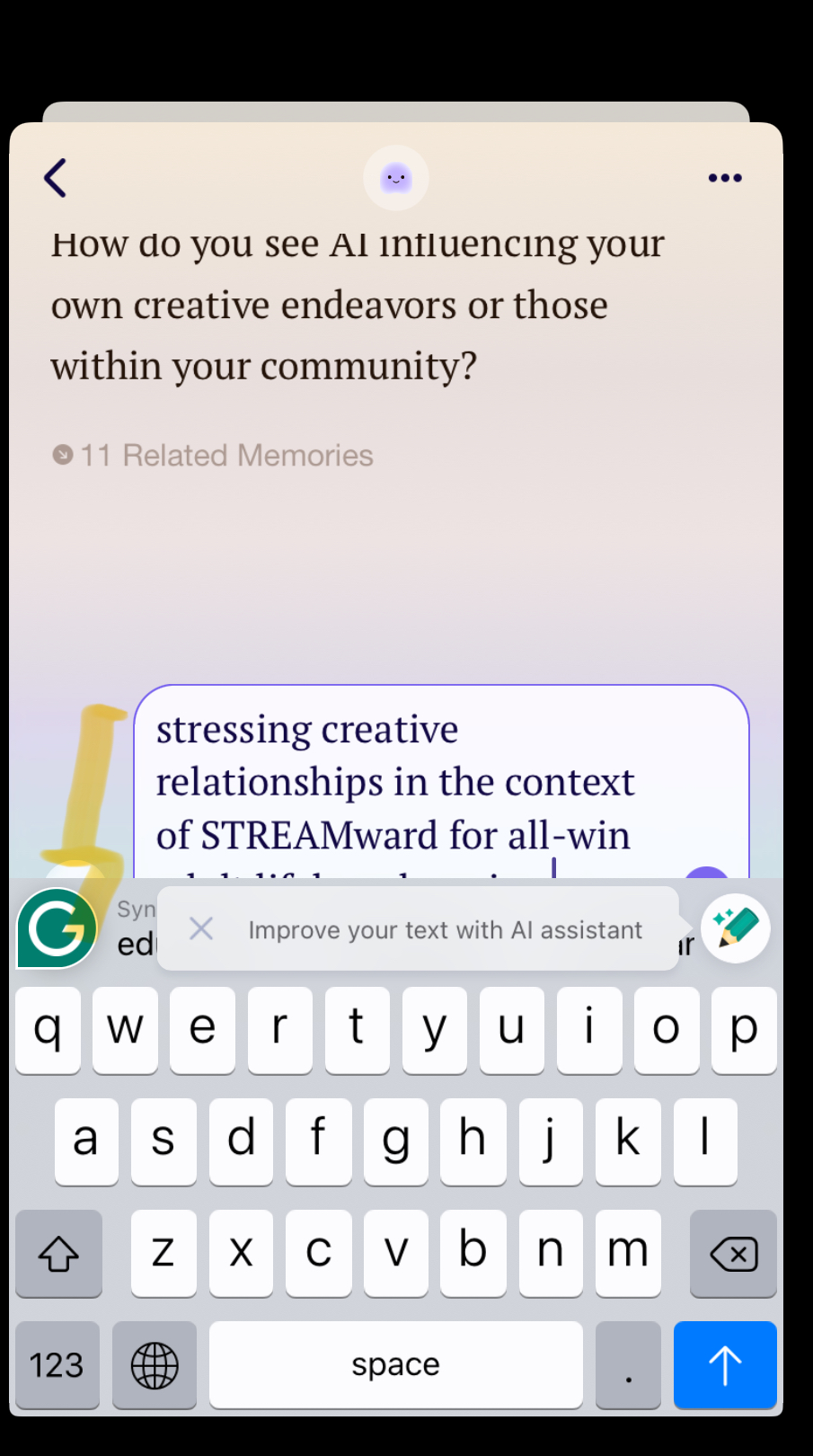Tap the assistant face avatar

click(x=396, y=178)
